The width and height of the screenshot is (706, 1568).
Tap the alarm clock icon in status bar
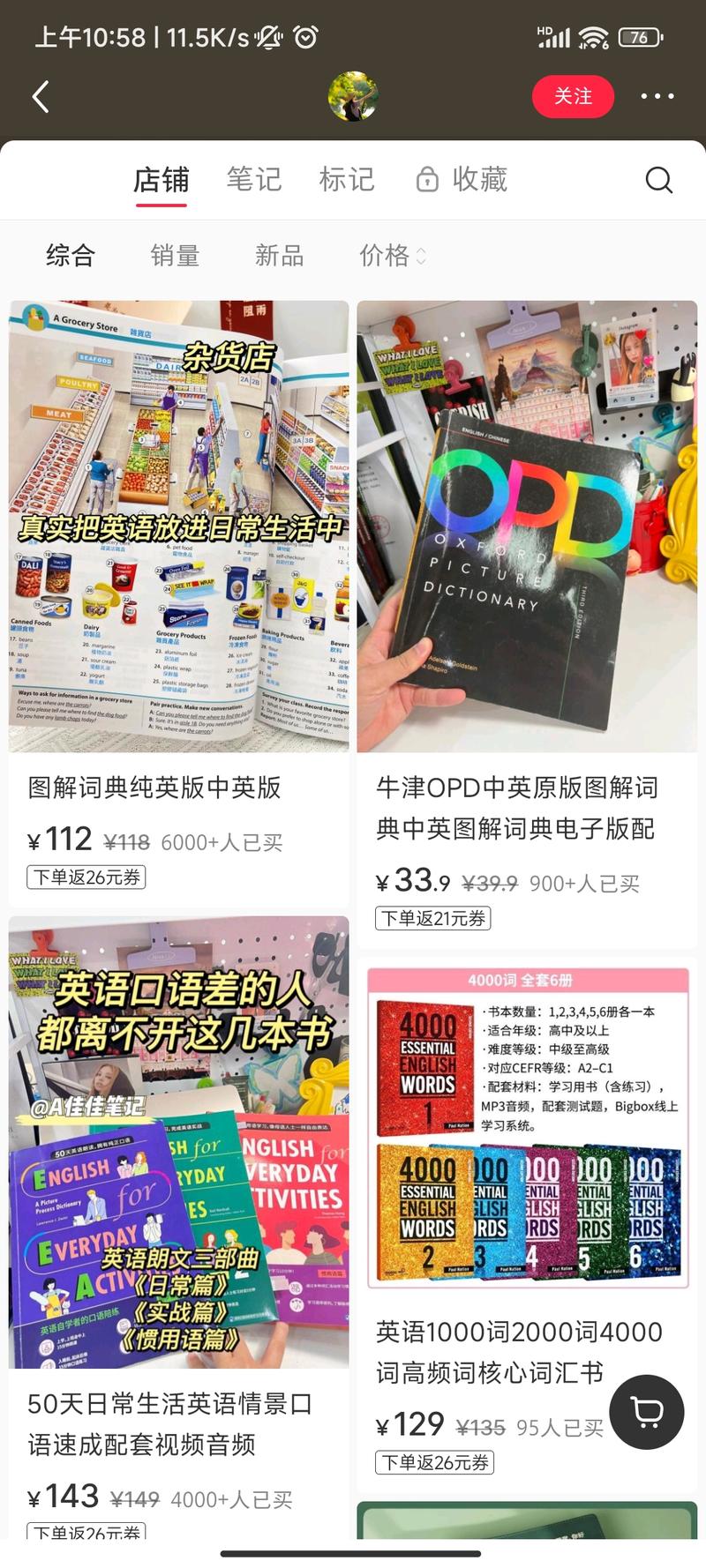point(304,37)
